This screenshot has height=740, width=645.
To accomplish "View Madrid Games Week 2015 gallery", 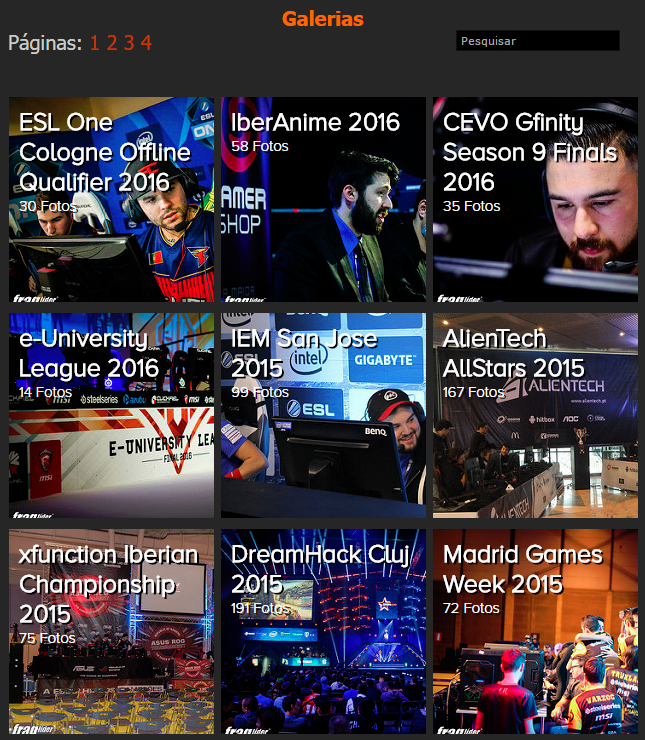I will click(x=535, y=632).
